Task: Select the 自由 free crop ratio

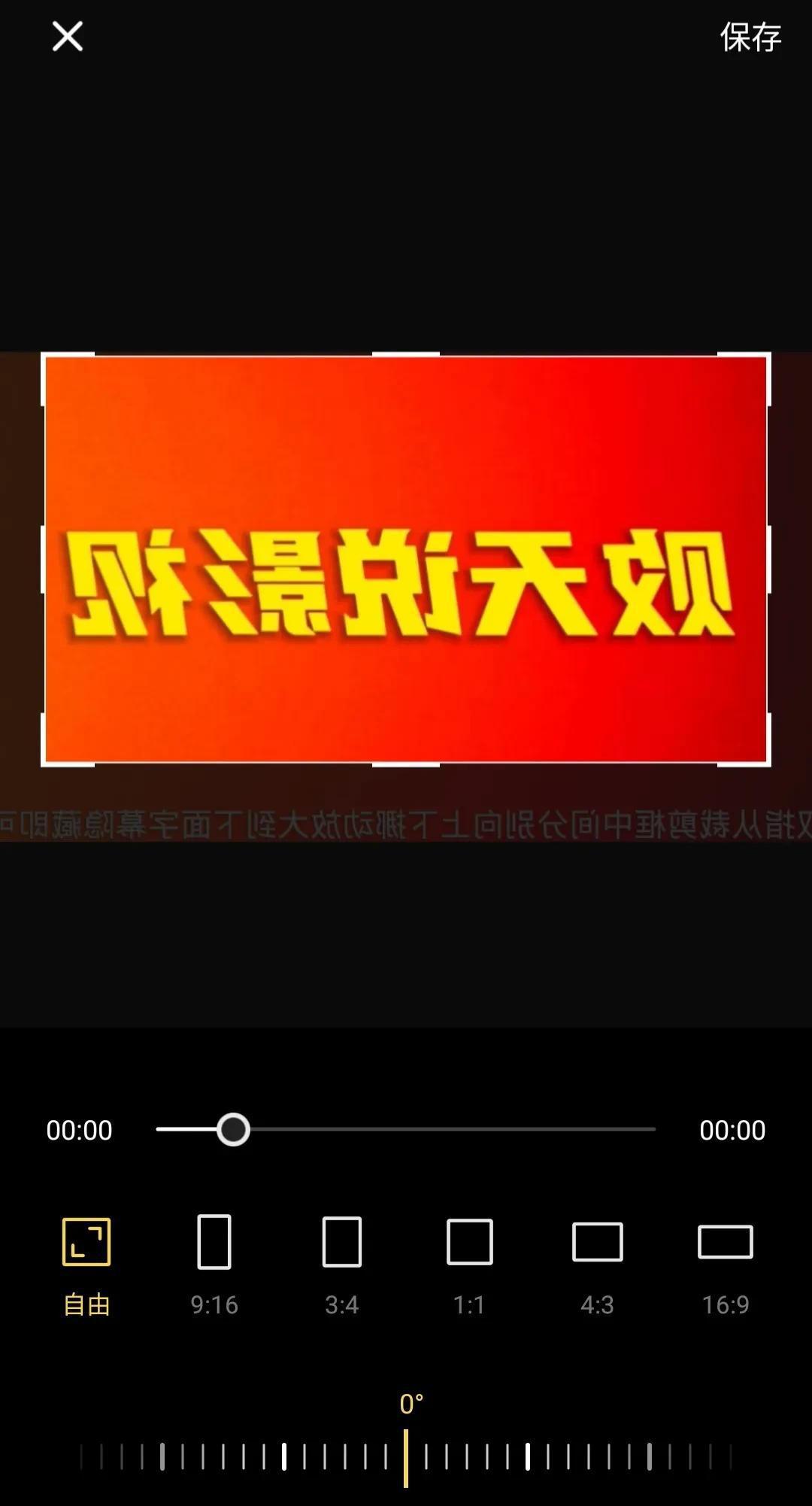Action: coord(86,1265)
